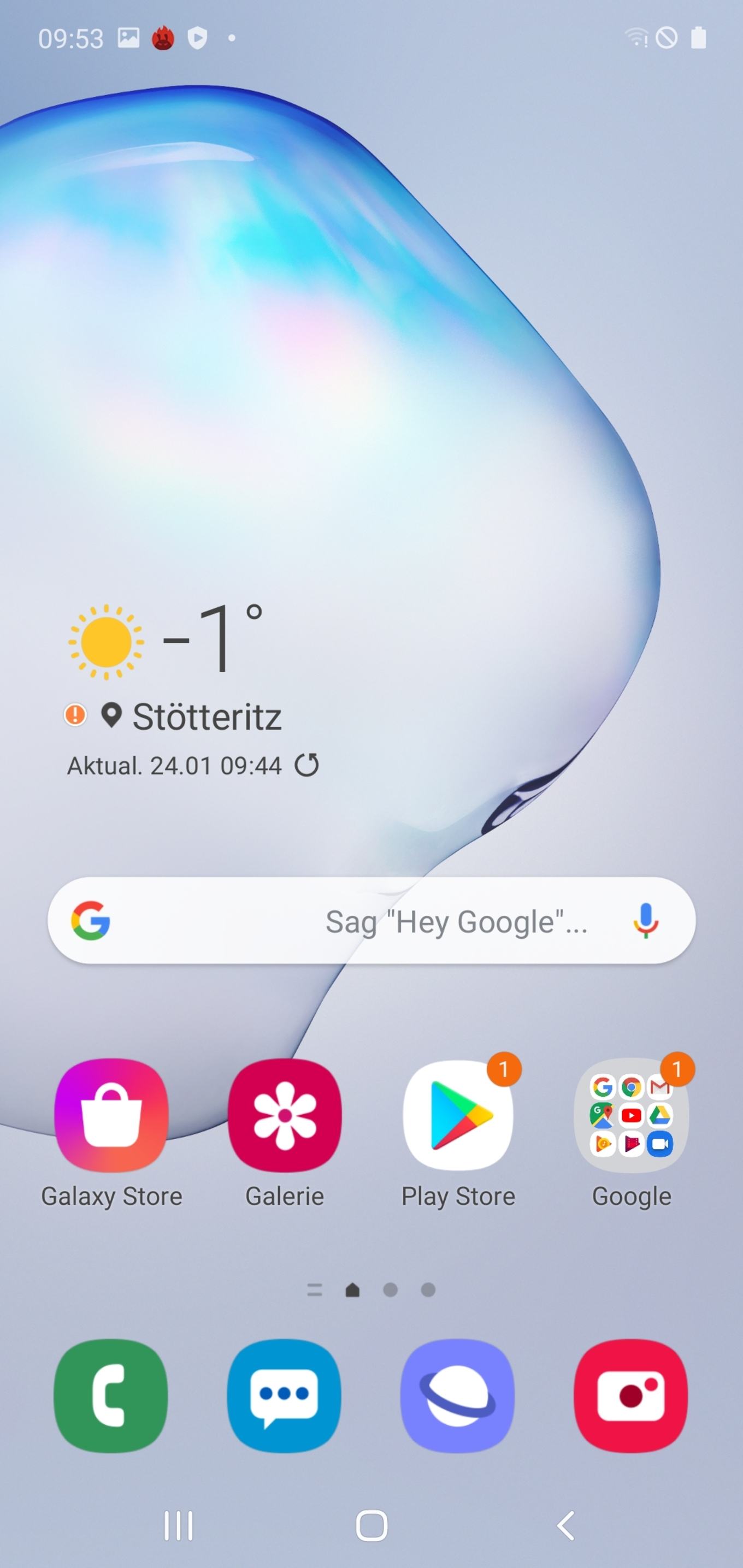Jump to the second home page dot
Image resolution: width=743 pixels, height=1568 pixels.
click(391, 1290)
